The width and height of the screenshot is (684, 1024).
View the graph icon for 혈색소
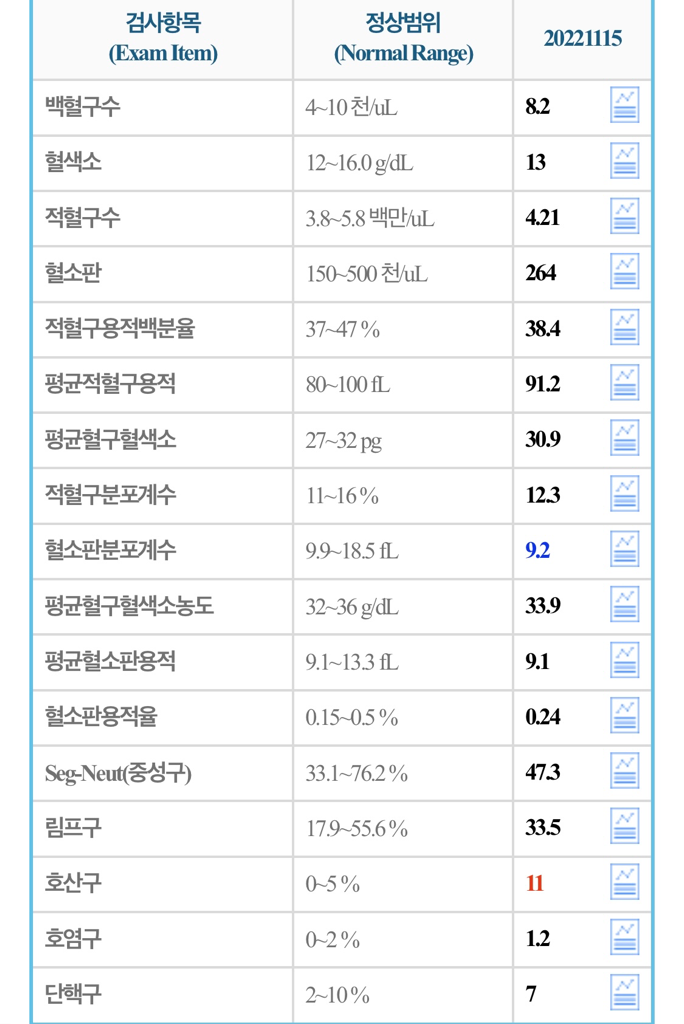click(x=624, y=161)
